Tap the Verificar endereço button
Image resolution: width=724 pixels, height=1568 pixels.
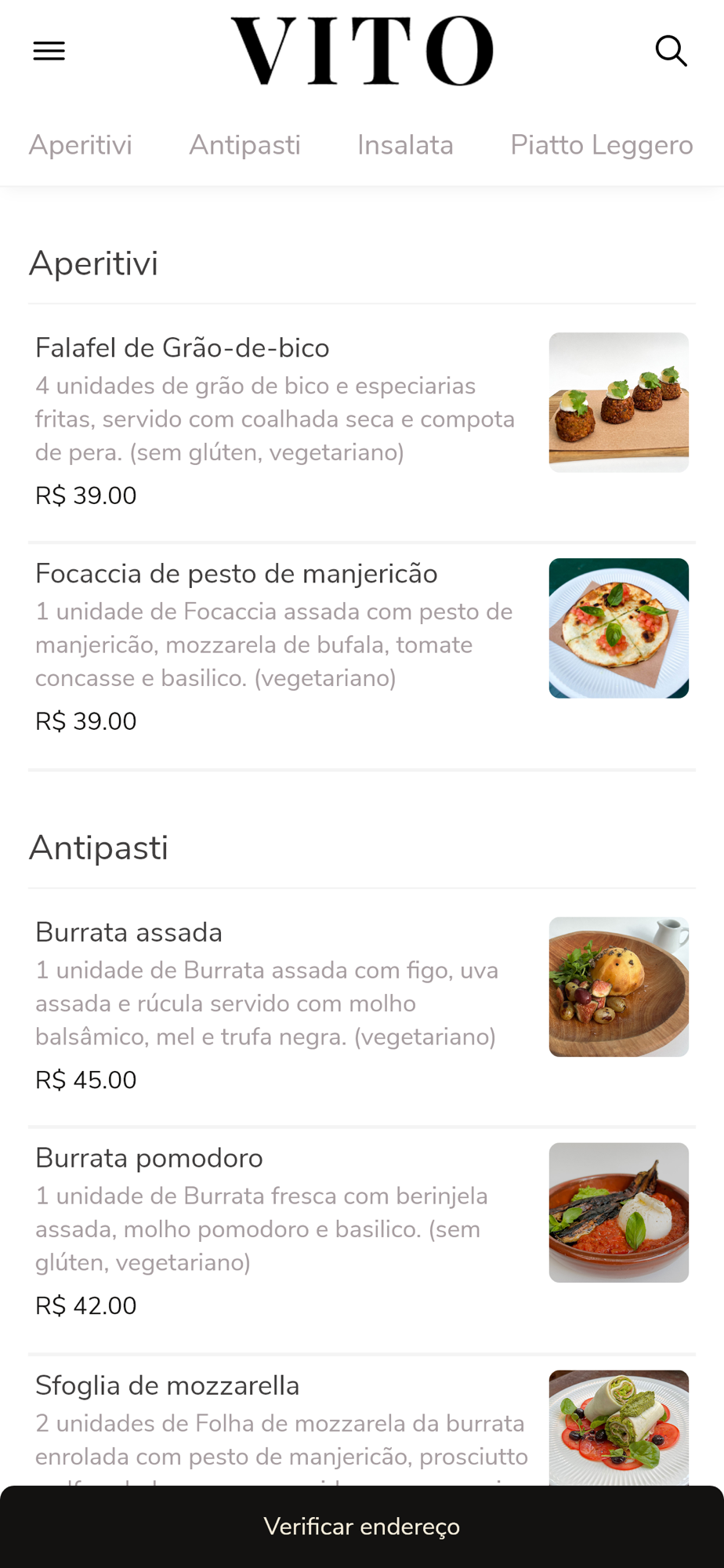tap(362, 1526)
